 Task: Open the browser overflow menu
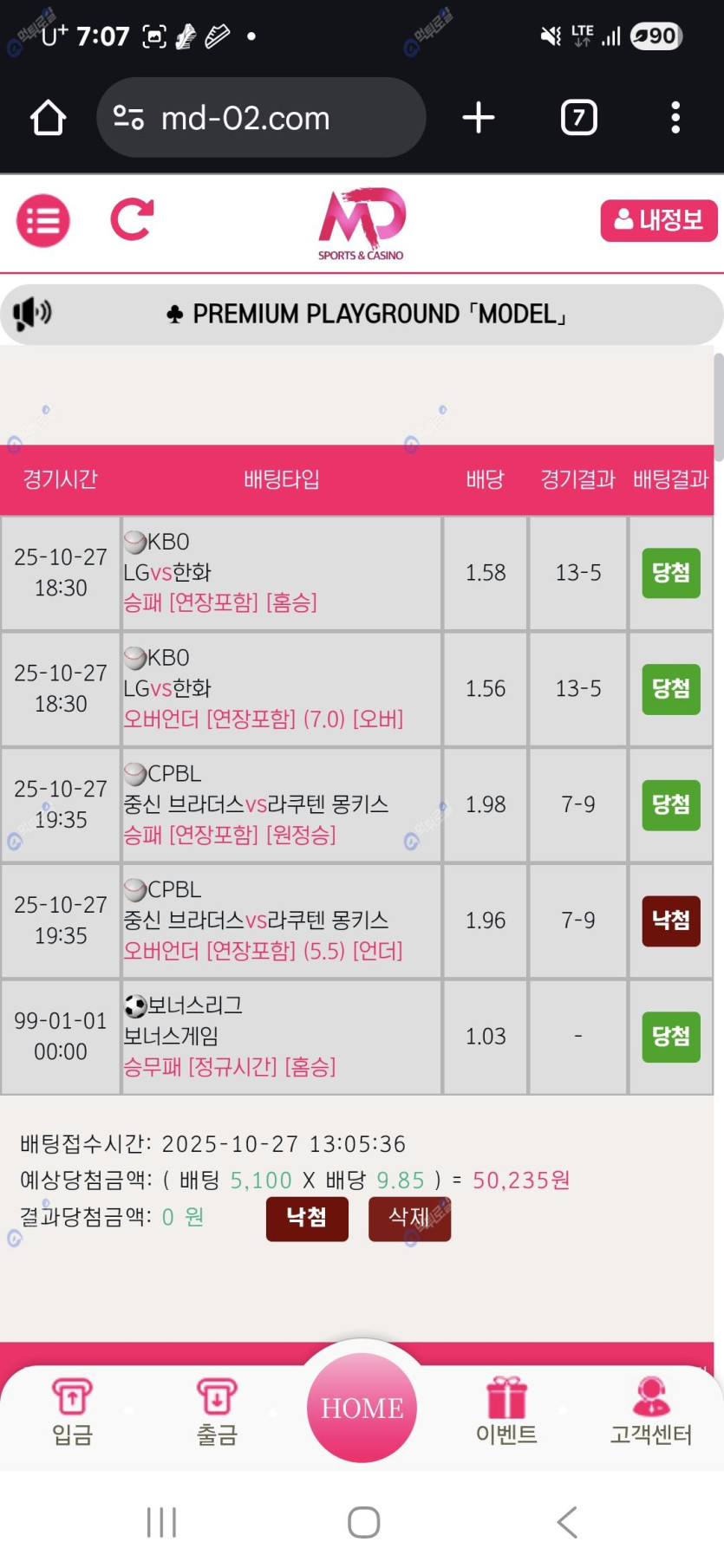(x=675, y=118)
